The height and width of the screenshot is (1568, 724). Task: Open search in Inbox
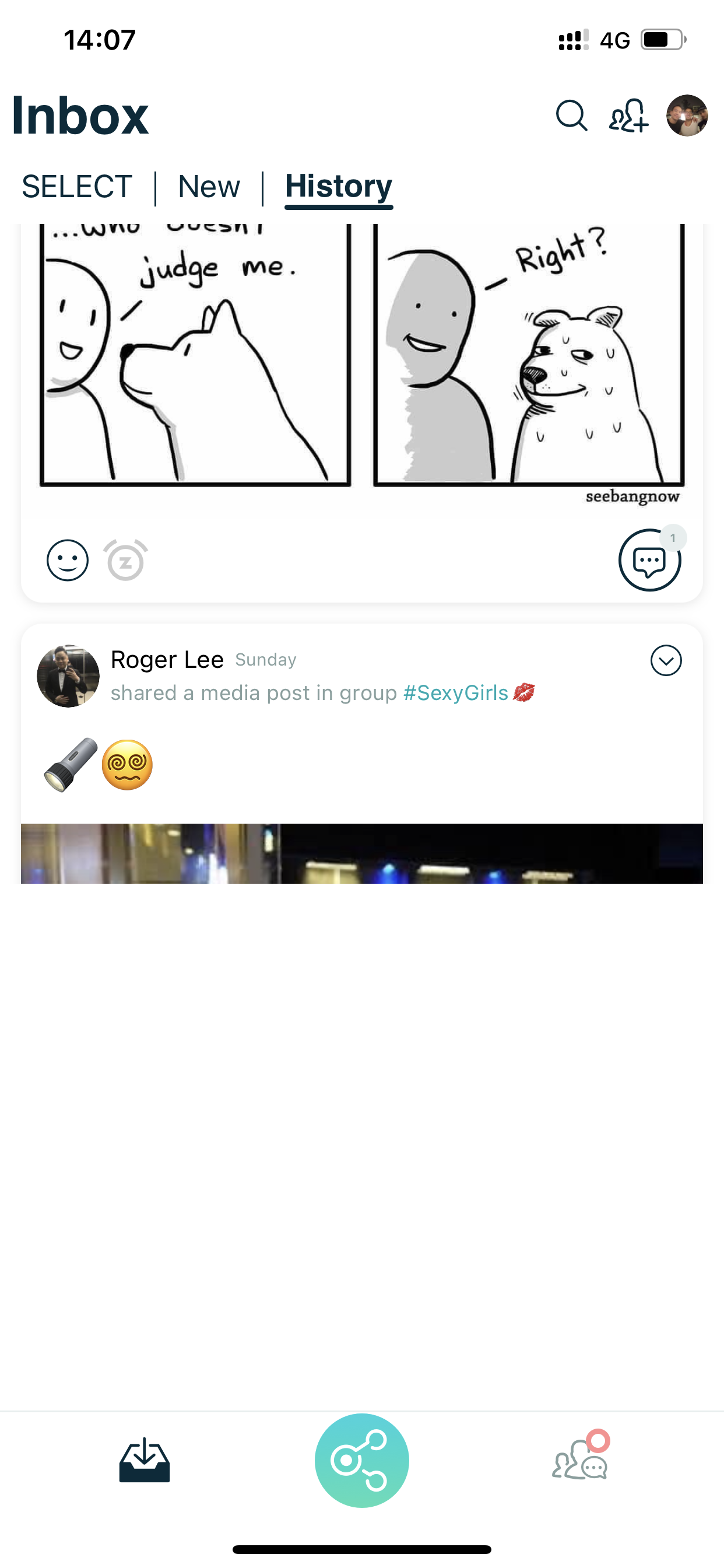571,115
